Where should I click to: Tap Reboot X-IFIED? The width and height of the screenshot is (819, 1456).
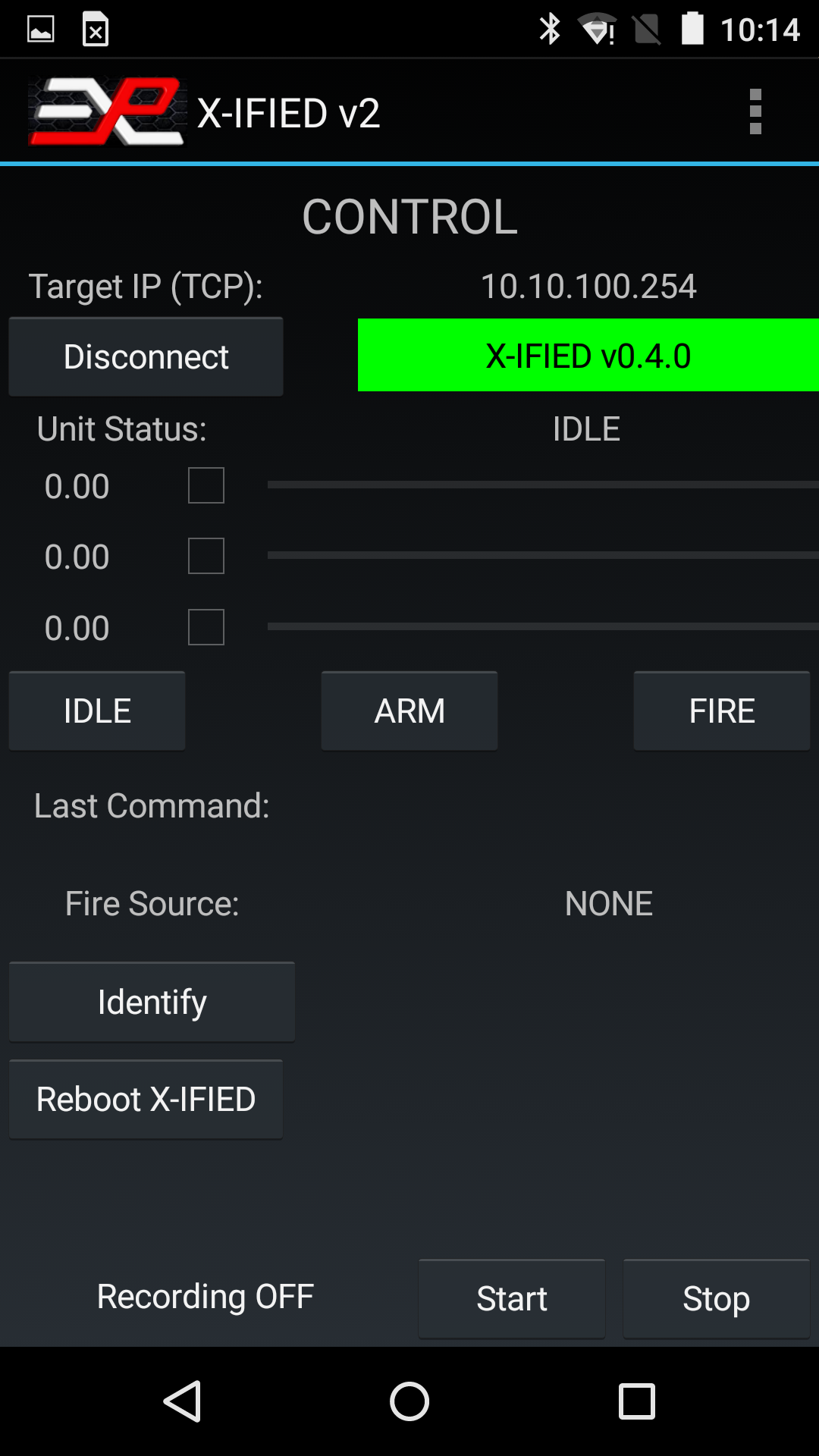click(146, 1099)
